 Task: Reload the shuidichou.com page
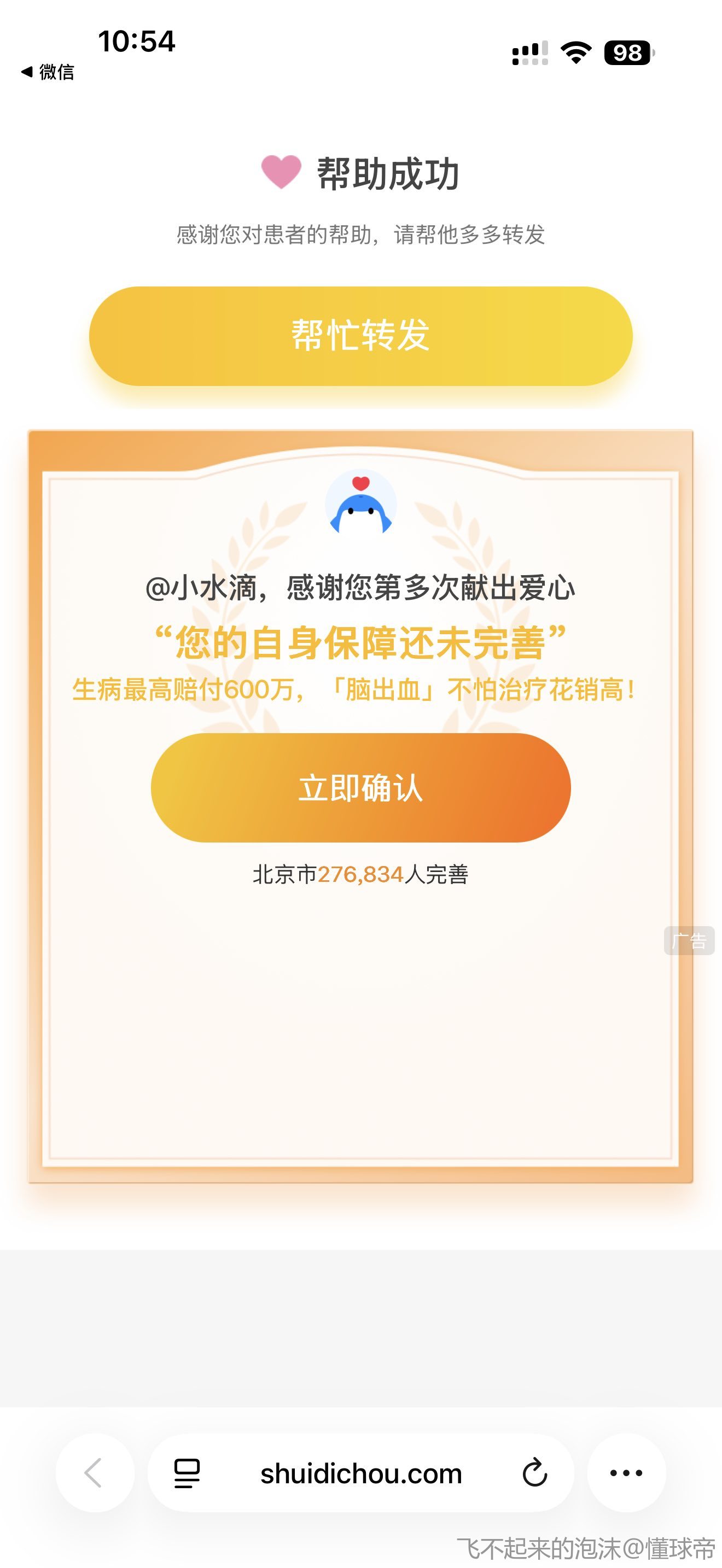click(534, 1473)
